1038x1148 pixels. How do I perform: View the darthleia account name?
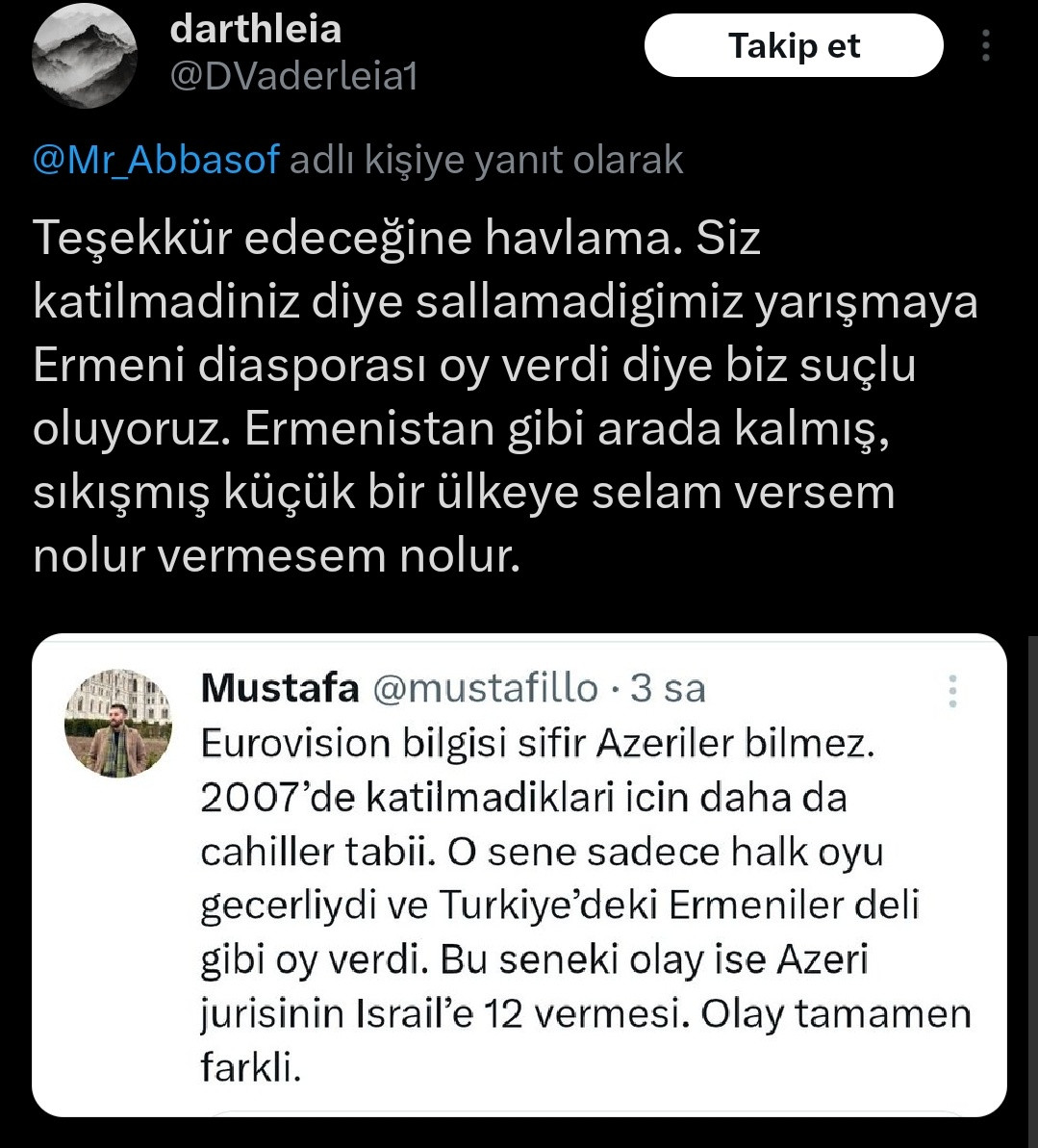coord(256,29)
